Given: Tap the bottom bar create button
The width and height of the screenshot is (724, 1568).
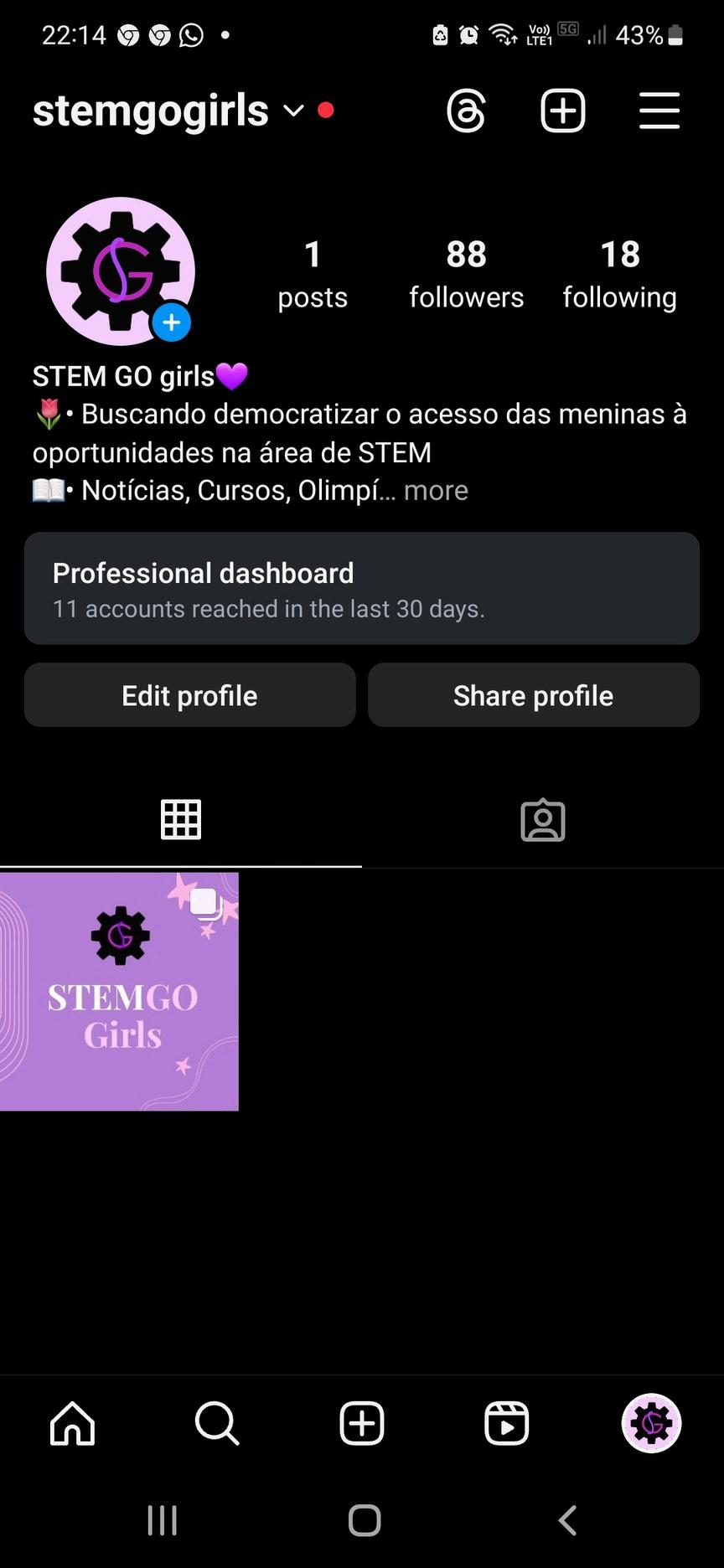Looking at the screenshot, I should tap(362, 1423).
